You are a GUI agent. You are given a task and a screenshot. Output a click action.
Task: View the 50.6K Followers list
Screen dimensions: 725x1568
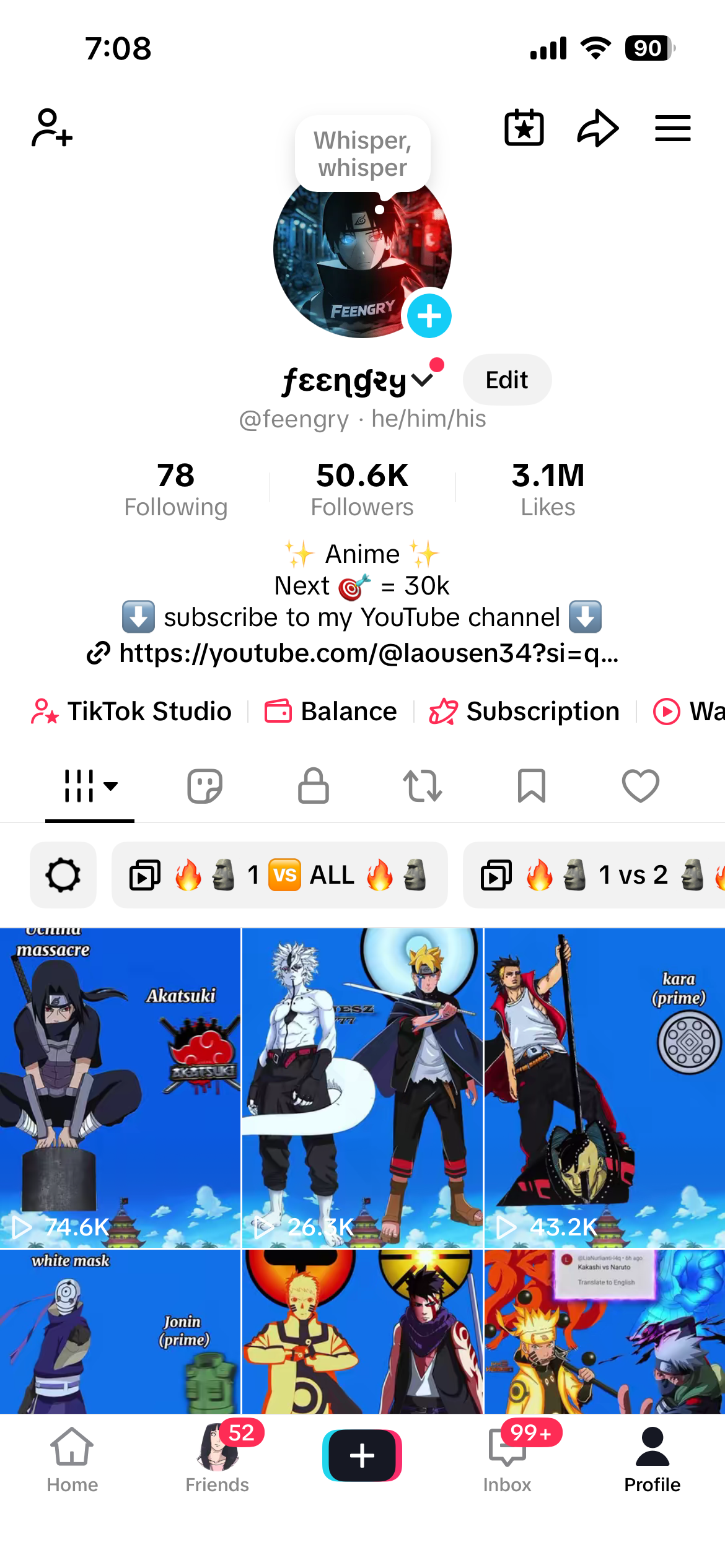(362, 489)
